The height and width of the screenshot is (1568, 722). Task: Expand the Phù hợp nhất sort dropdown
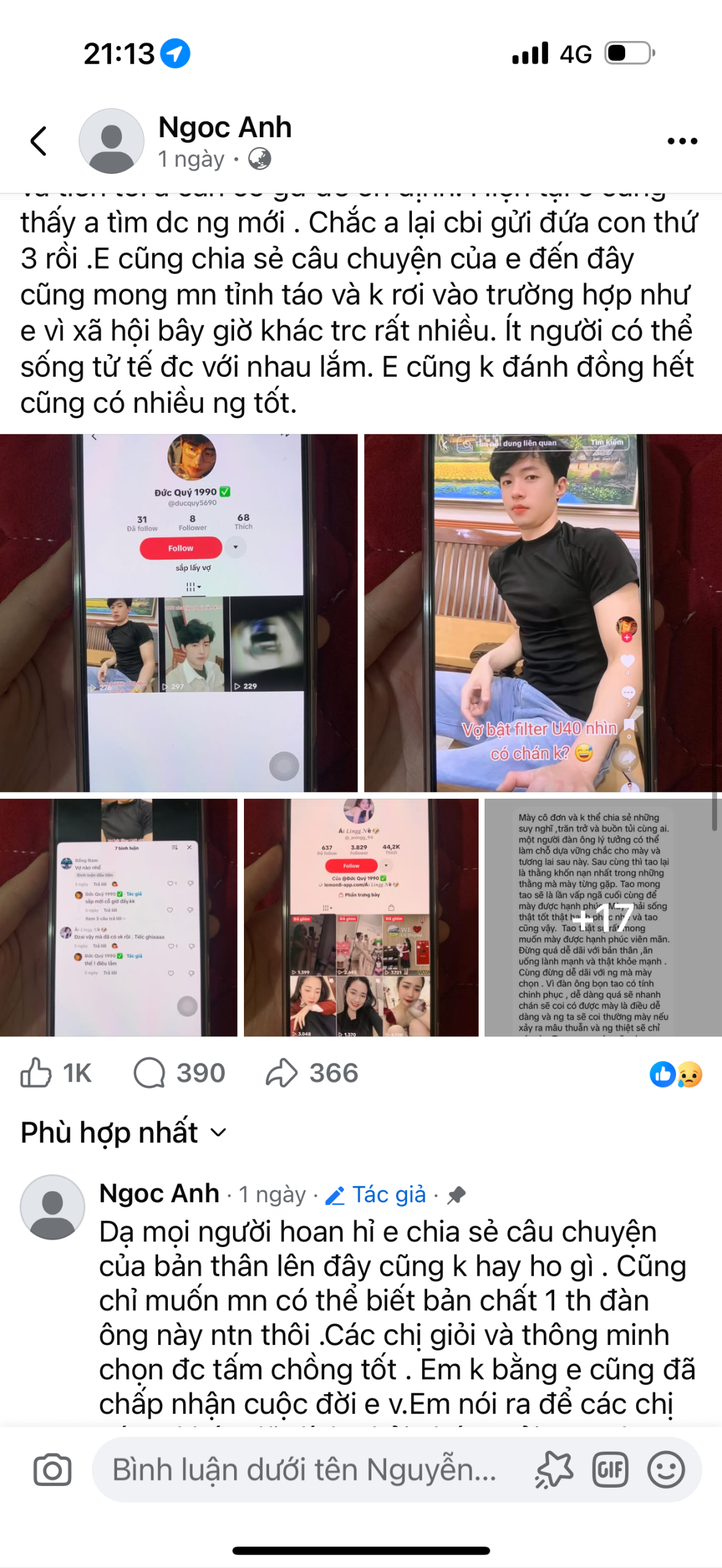[x=124, y=1133]
